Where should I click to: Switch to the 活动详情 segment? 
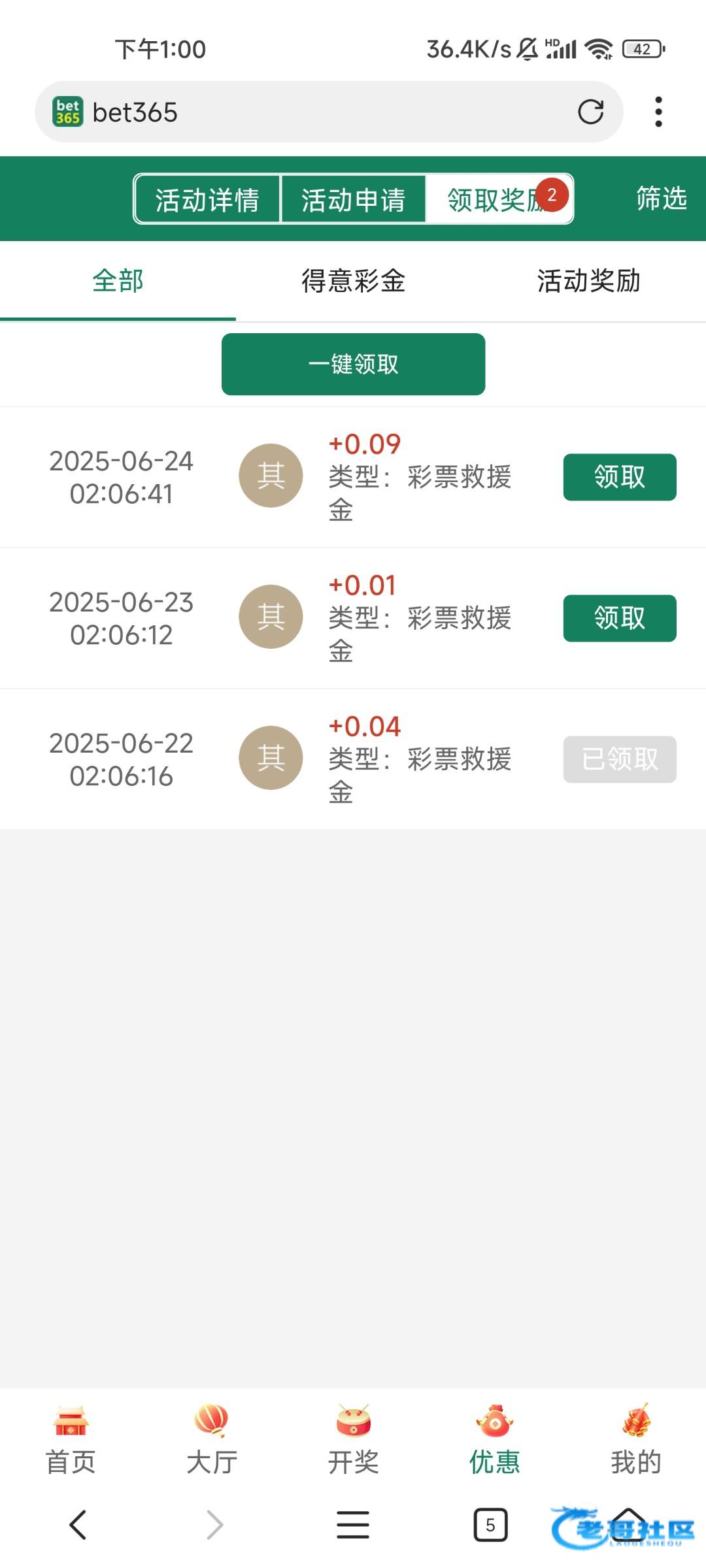click(207, 199)
